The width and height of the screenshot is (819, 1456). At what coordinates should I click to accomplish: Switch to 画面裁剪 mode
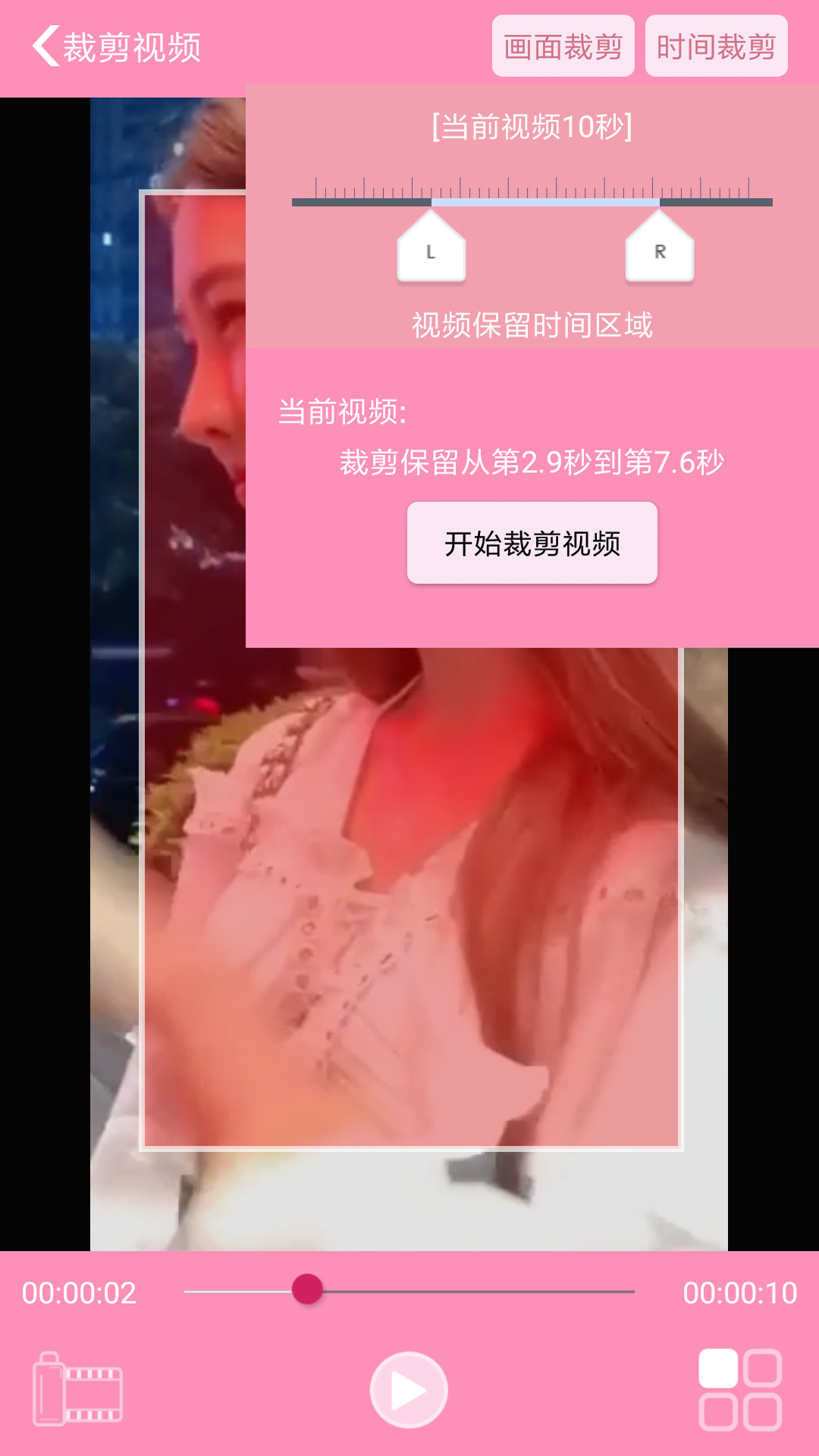tap(563, 47)
